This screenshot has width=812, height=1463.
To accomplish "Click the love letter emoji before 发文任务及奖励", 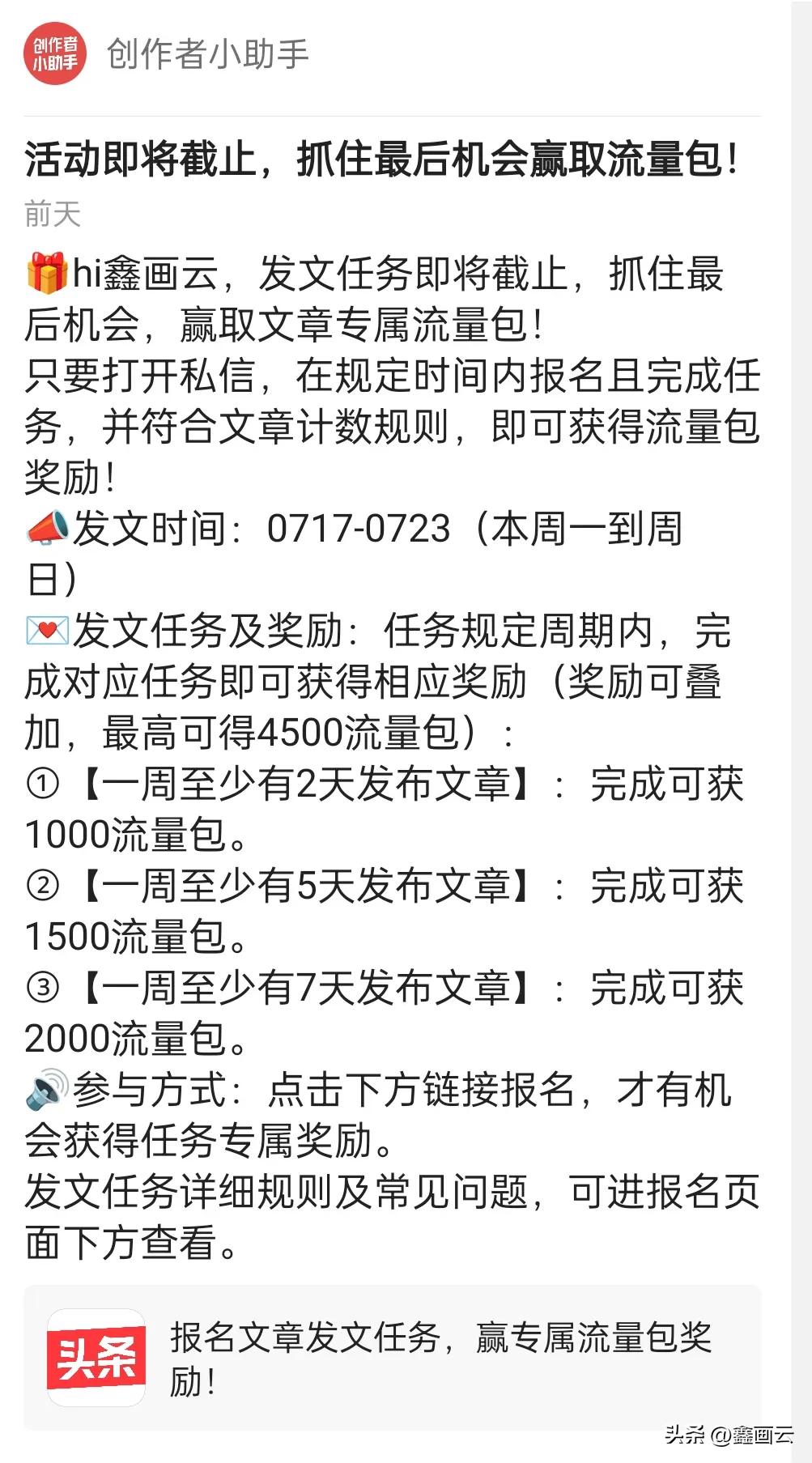I will click(x=46, y=628).
